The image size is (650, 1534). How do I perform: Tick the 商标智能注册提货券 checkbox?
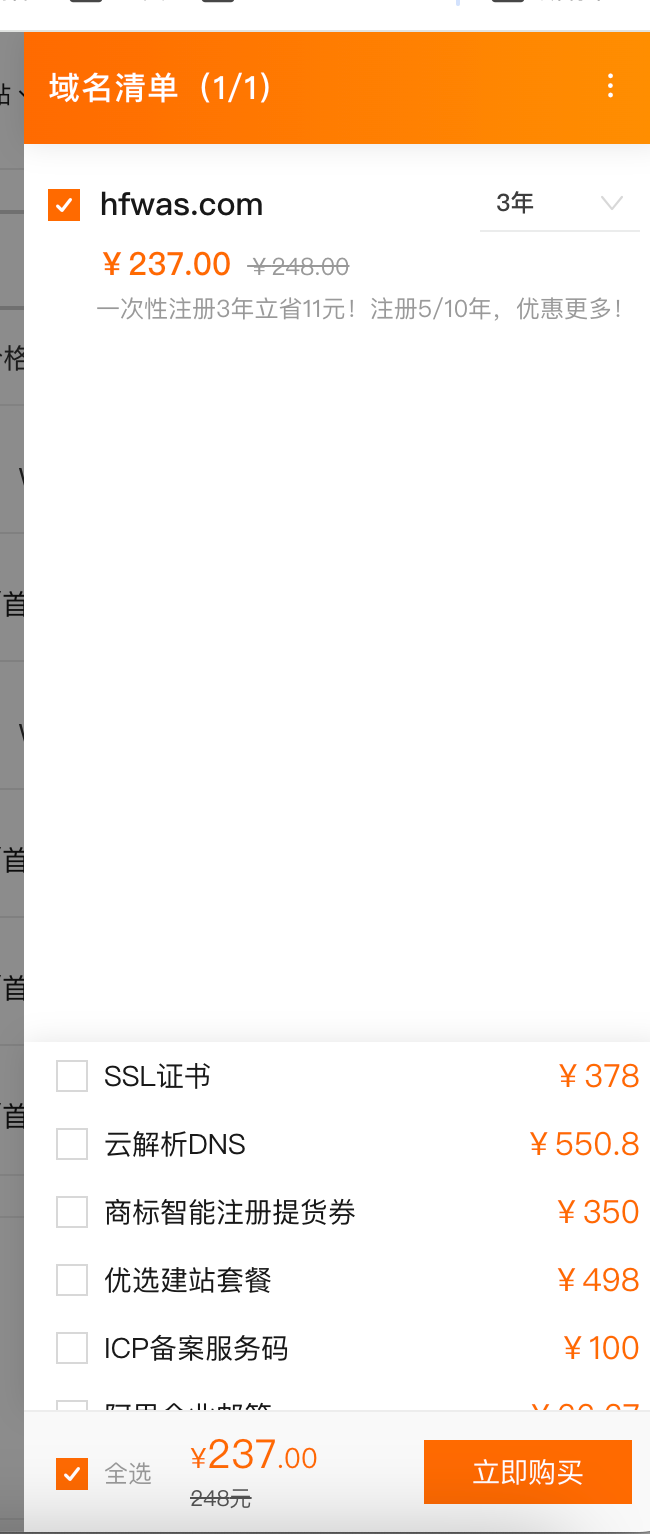[x=72, y=1212]
